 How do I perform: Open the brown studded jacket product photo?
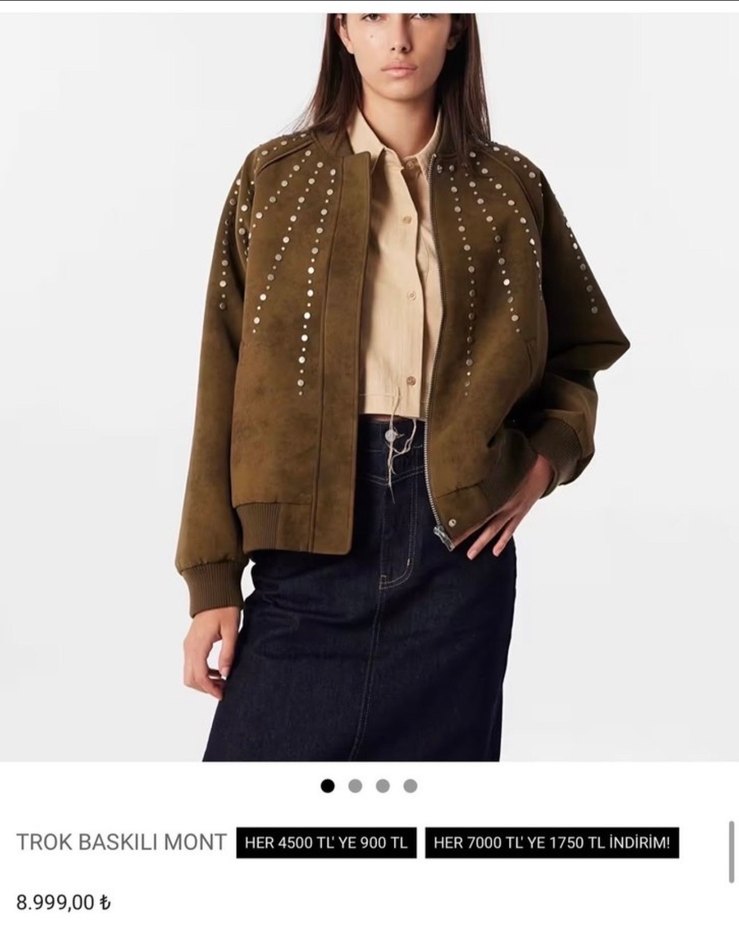[370, 390]
